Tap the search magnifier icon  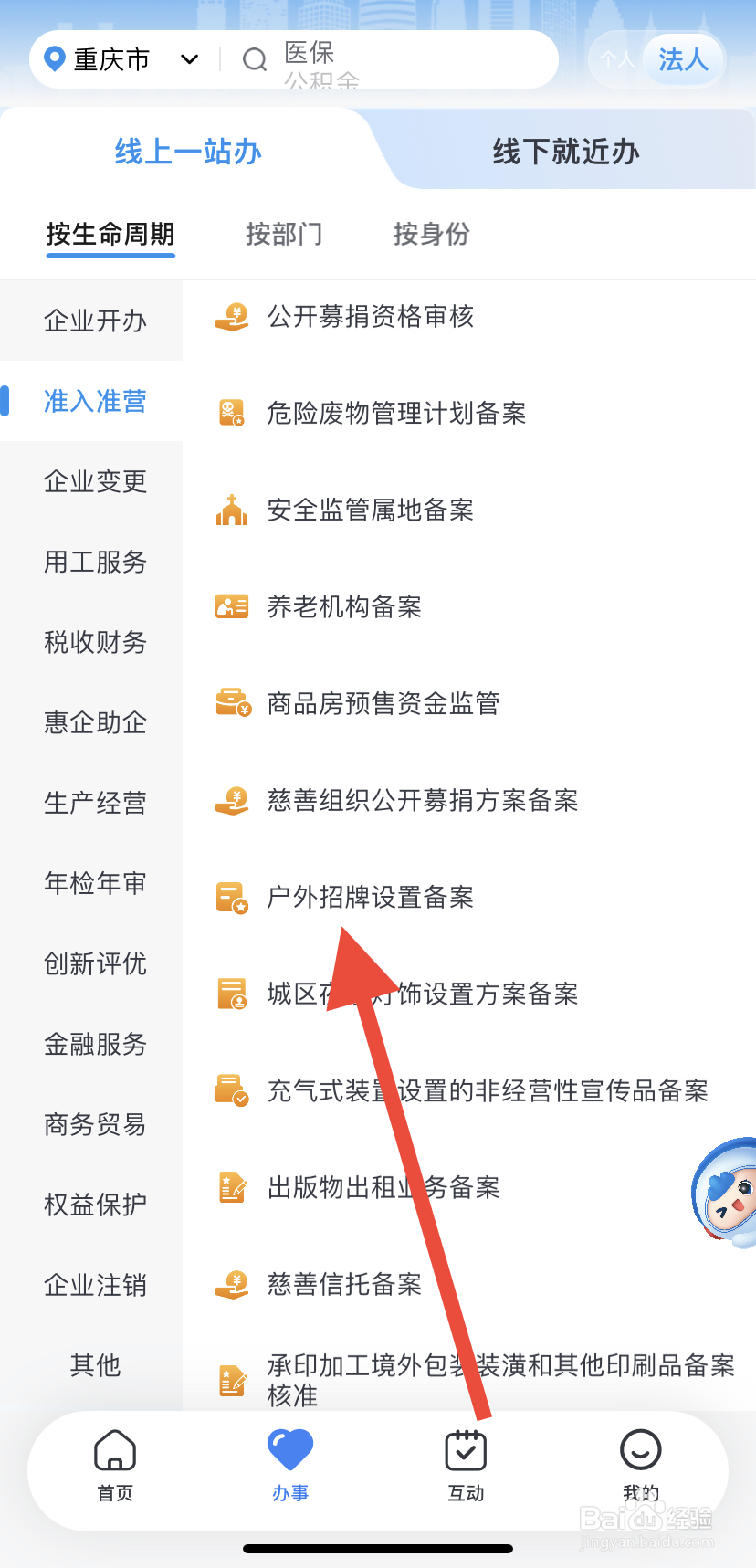[x=254, y=58]
